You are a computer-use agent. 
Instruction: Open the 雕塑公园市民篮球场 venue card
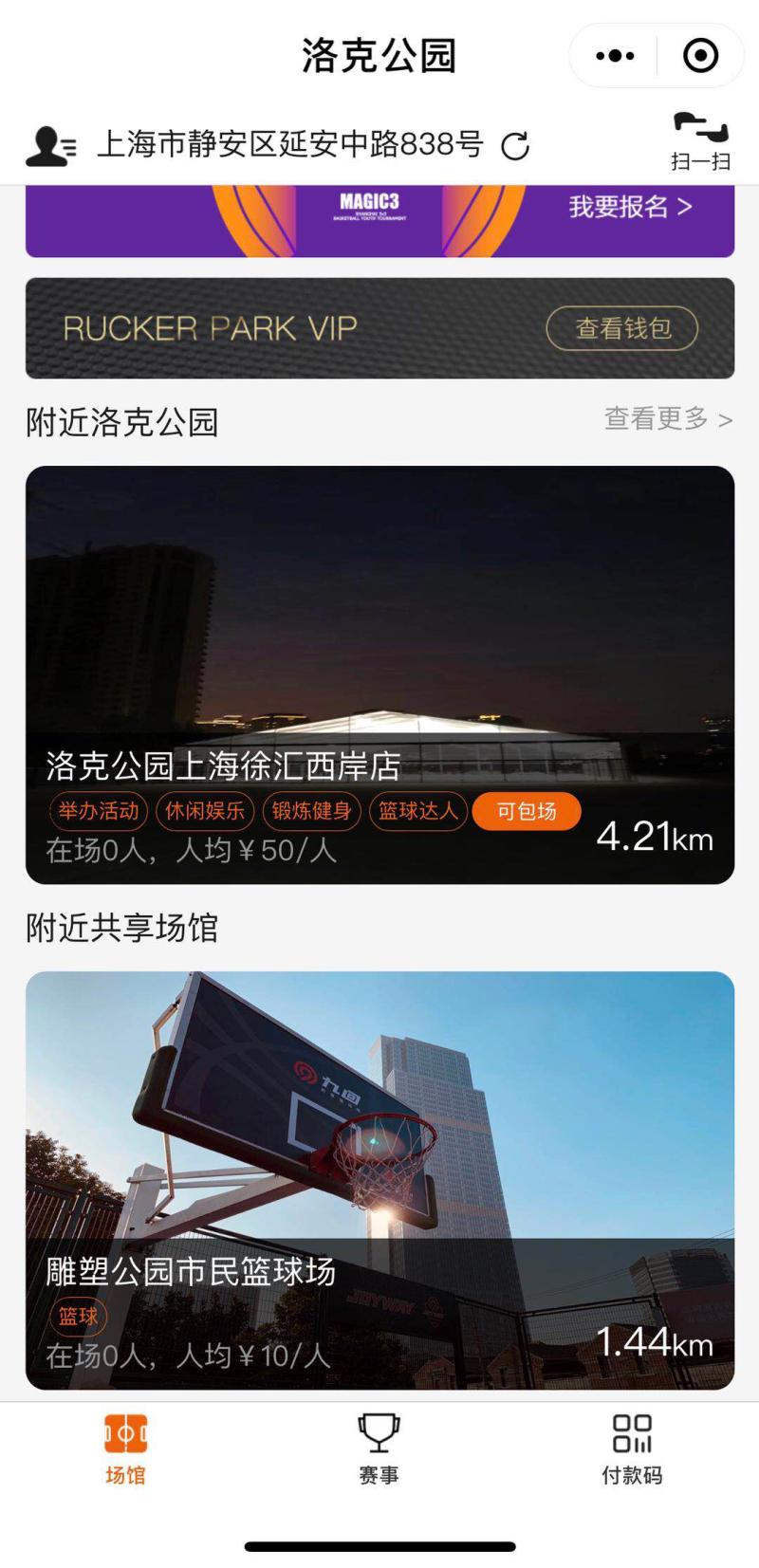[x=379, y=1180]
